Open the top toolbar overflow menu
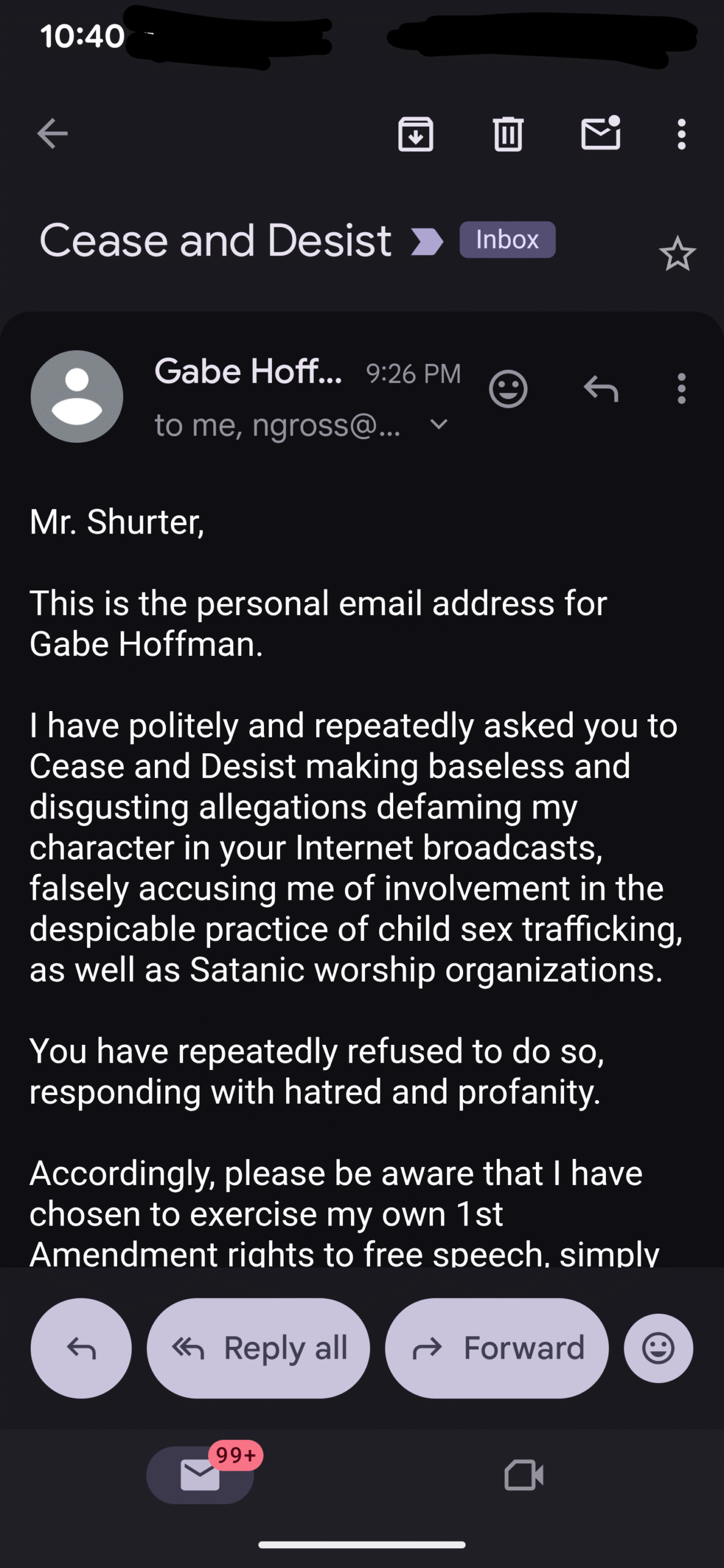The width and height of the screenshot is (724, 1568). pos(681,134)
